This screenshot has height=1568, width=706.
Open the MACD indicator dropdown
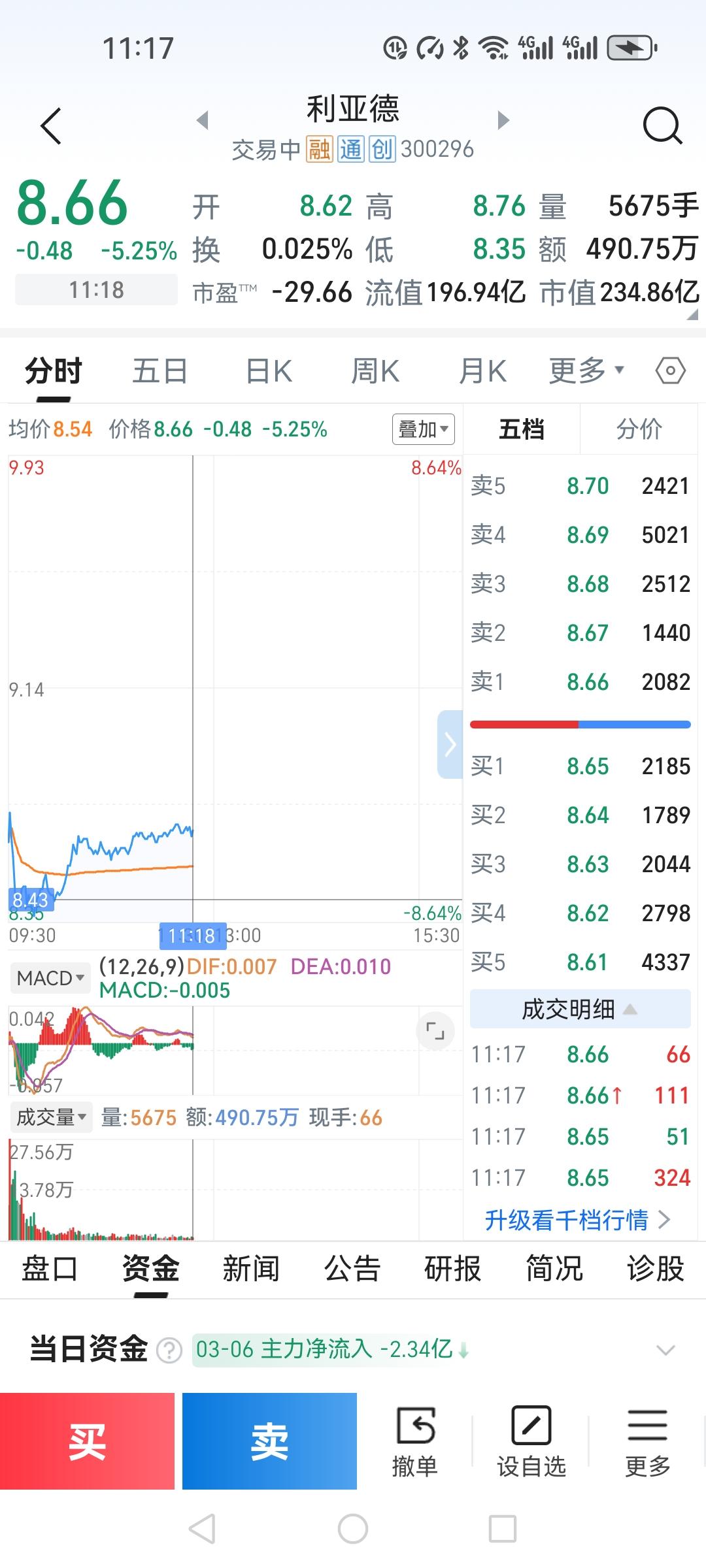pos(50,977)
